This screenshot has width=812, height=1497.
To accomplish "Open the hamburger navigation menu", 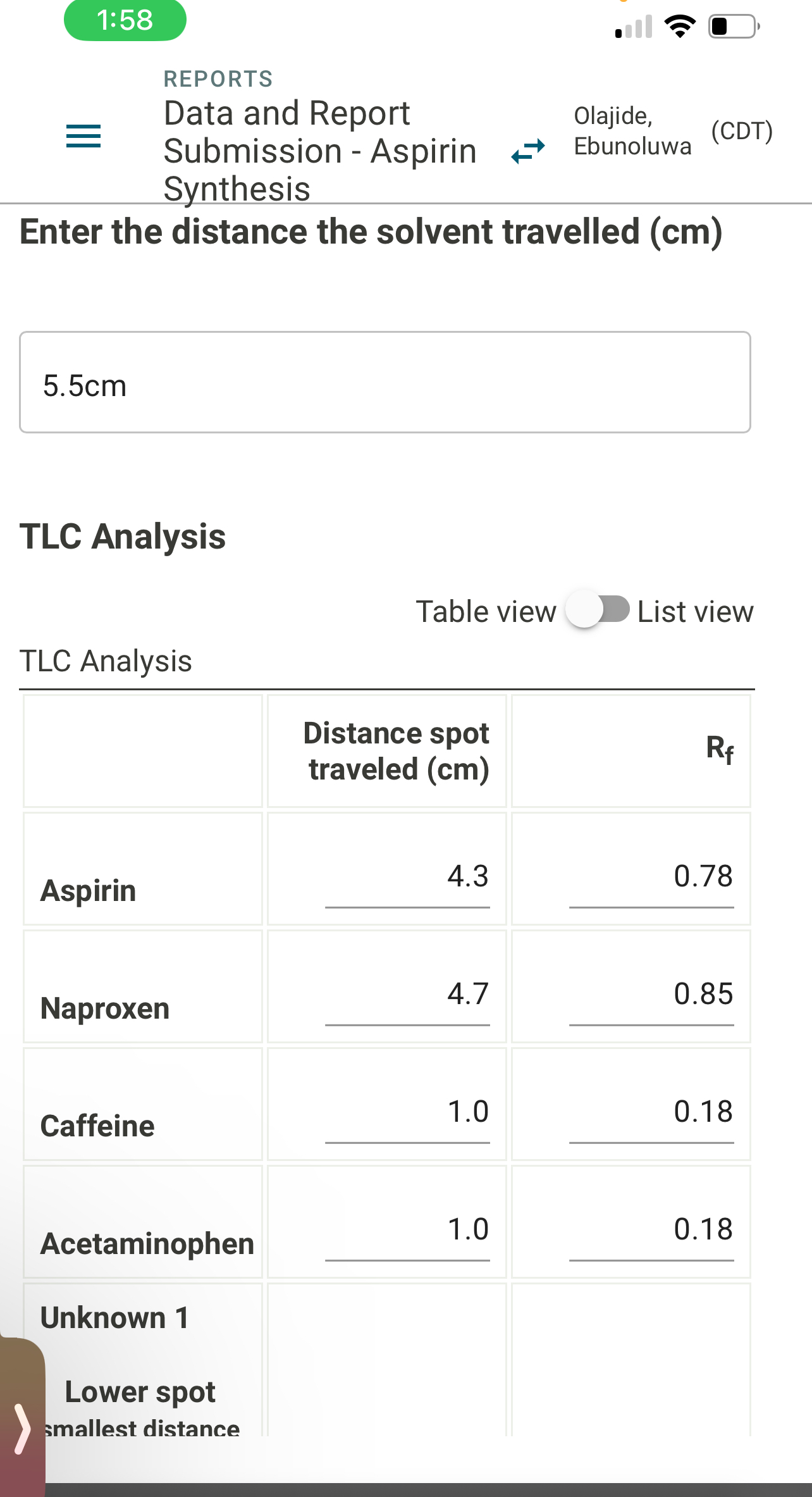I will (82, 137).
